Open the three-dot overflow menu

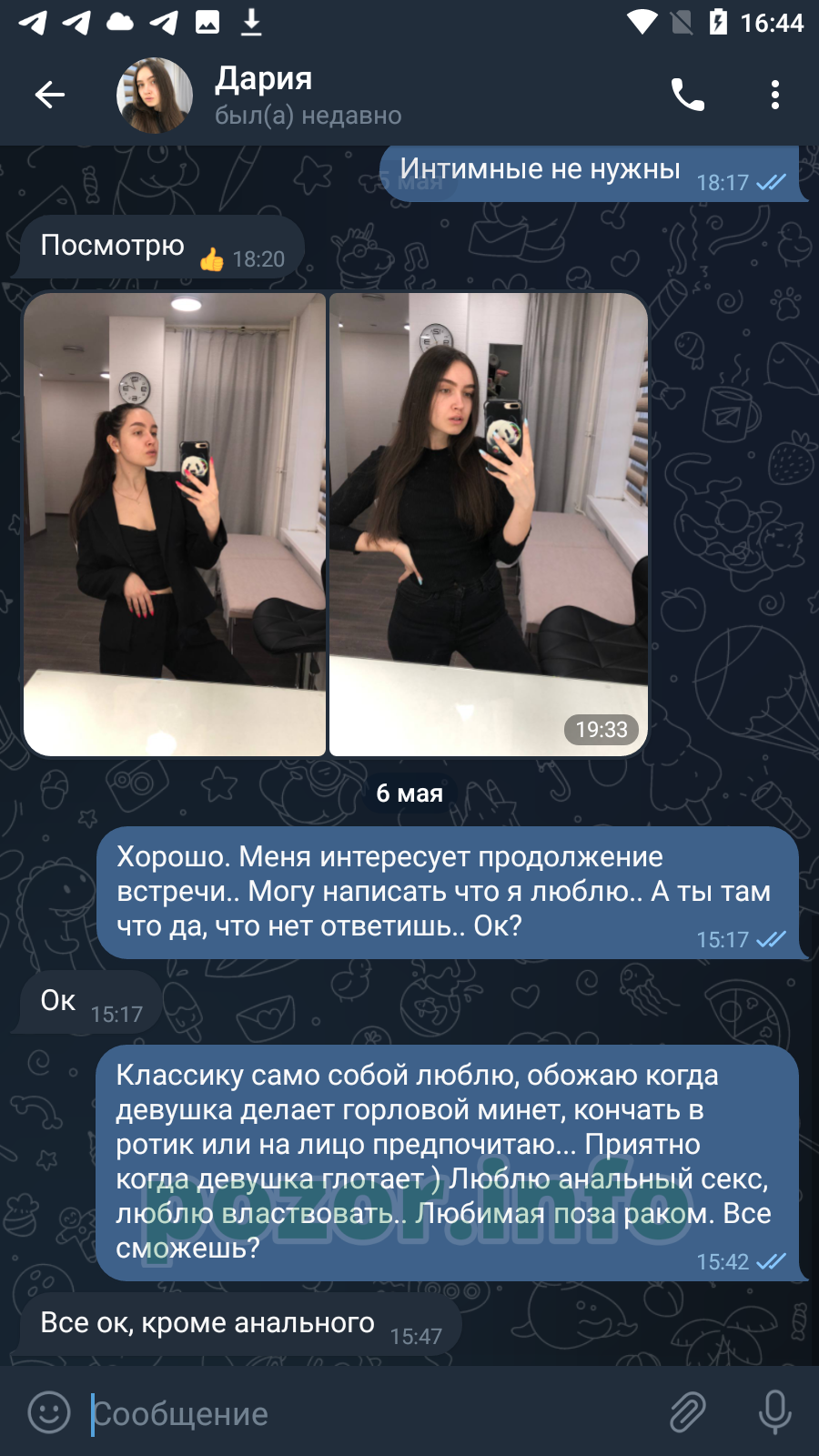coord(774,95)
